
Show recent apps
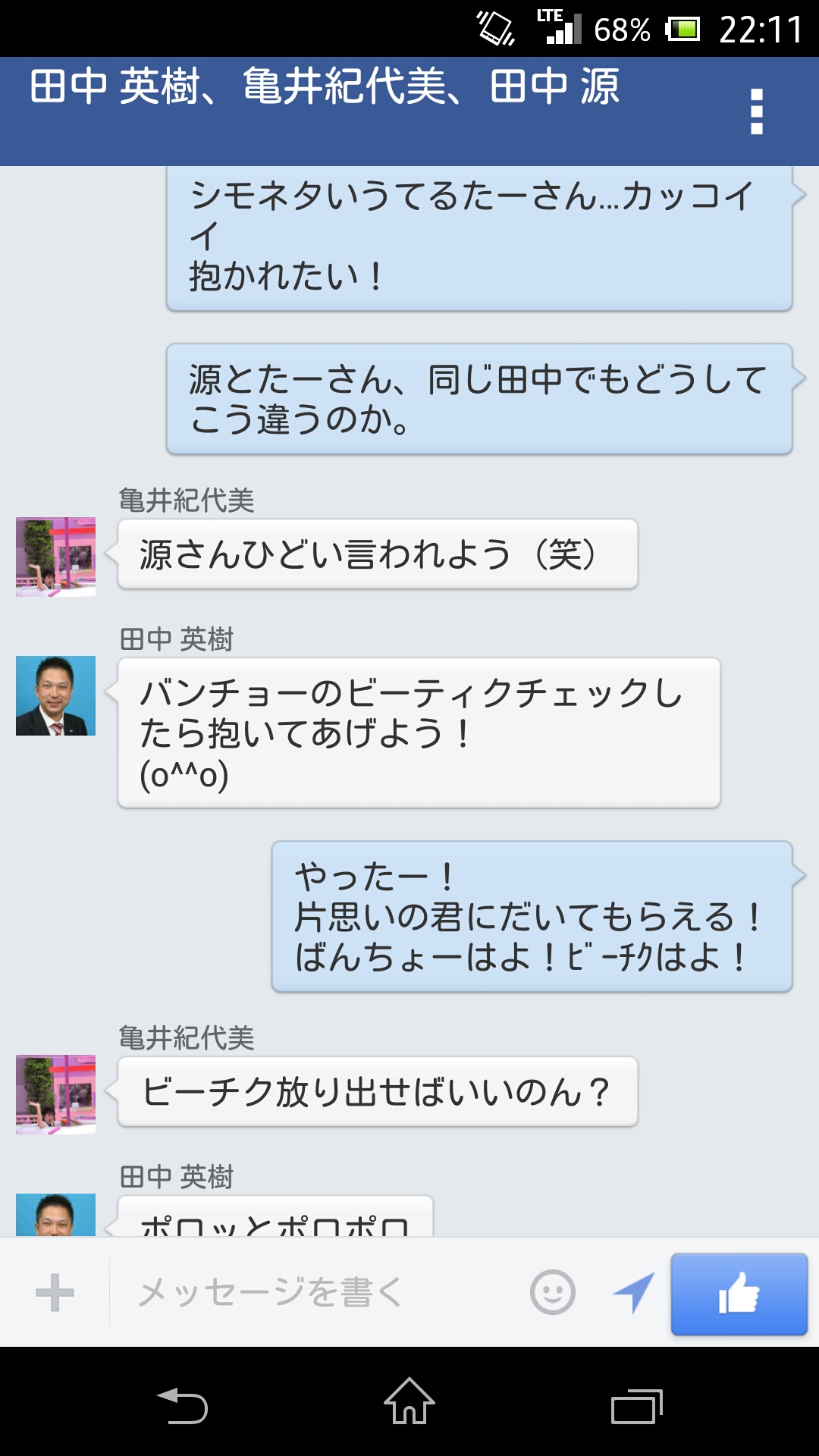(636, 1405)
